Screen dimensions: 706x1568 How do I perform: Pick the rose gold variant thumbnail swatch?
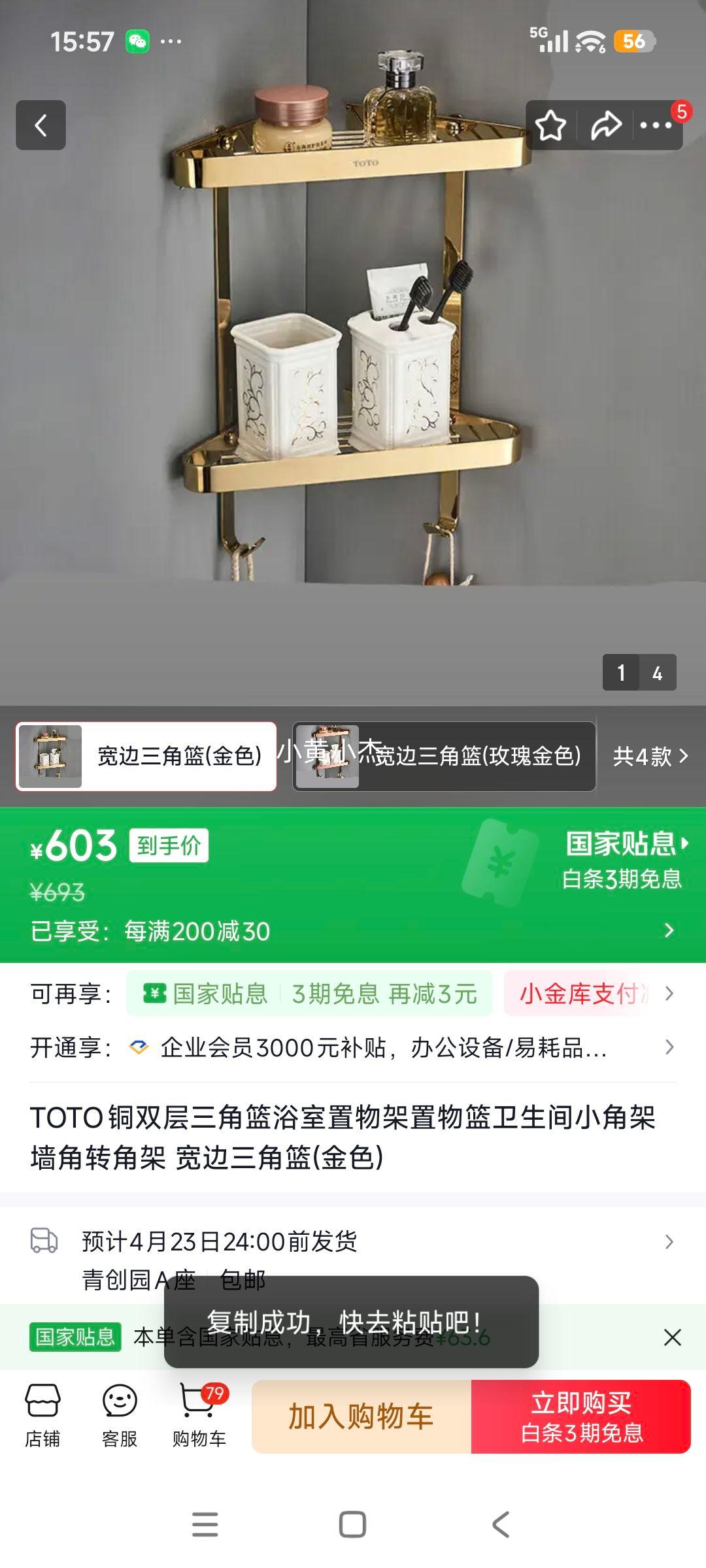click(327, 755)
